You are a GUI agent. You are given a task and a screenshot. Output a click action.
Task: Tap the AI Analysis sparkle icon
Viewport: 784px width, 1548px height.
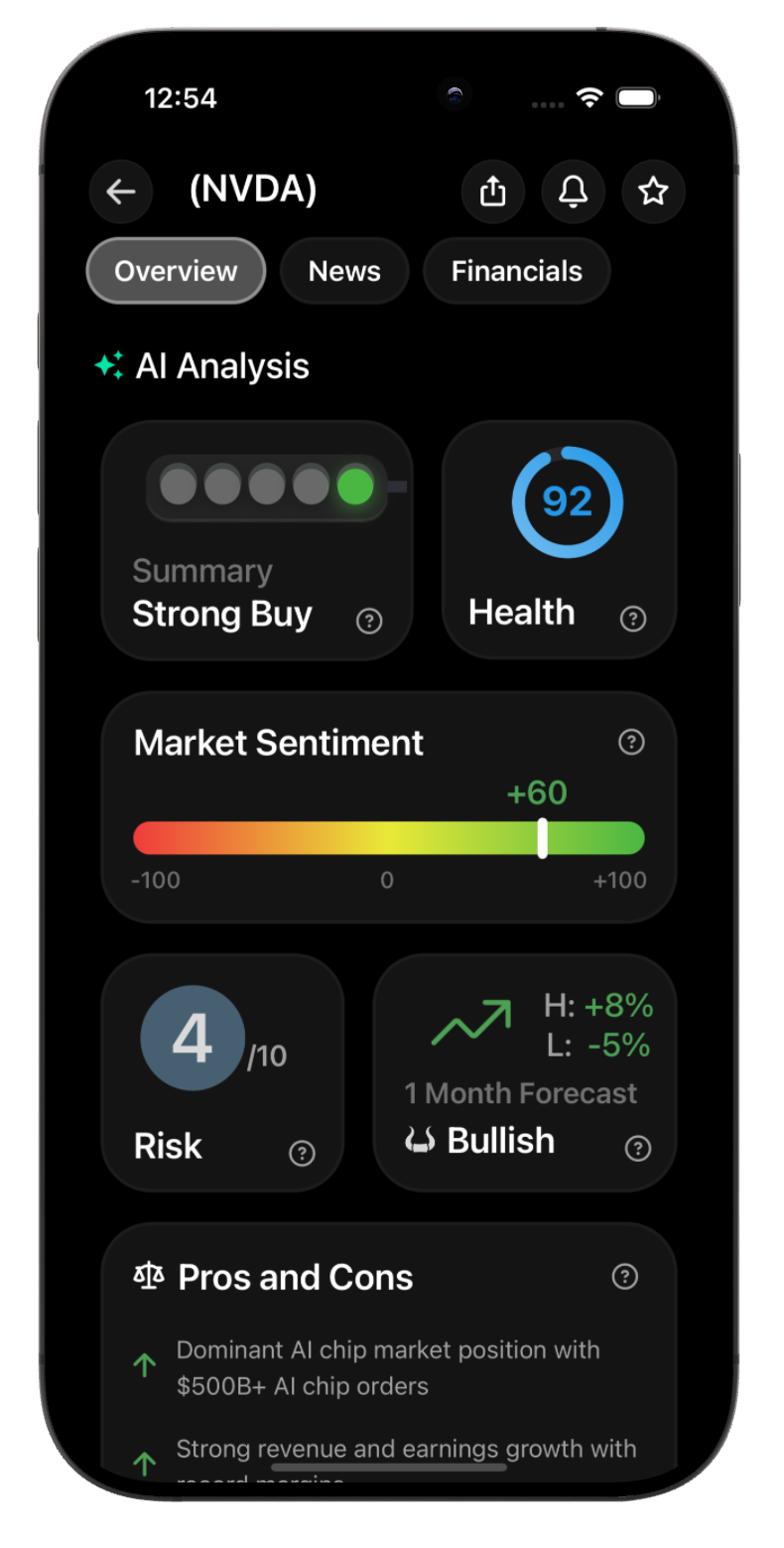pos(111,364)
